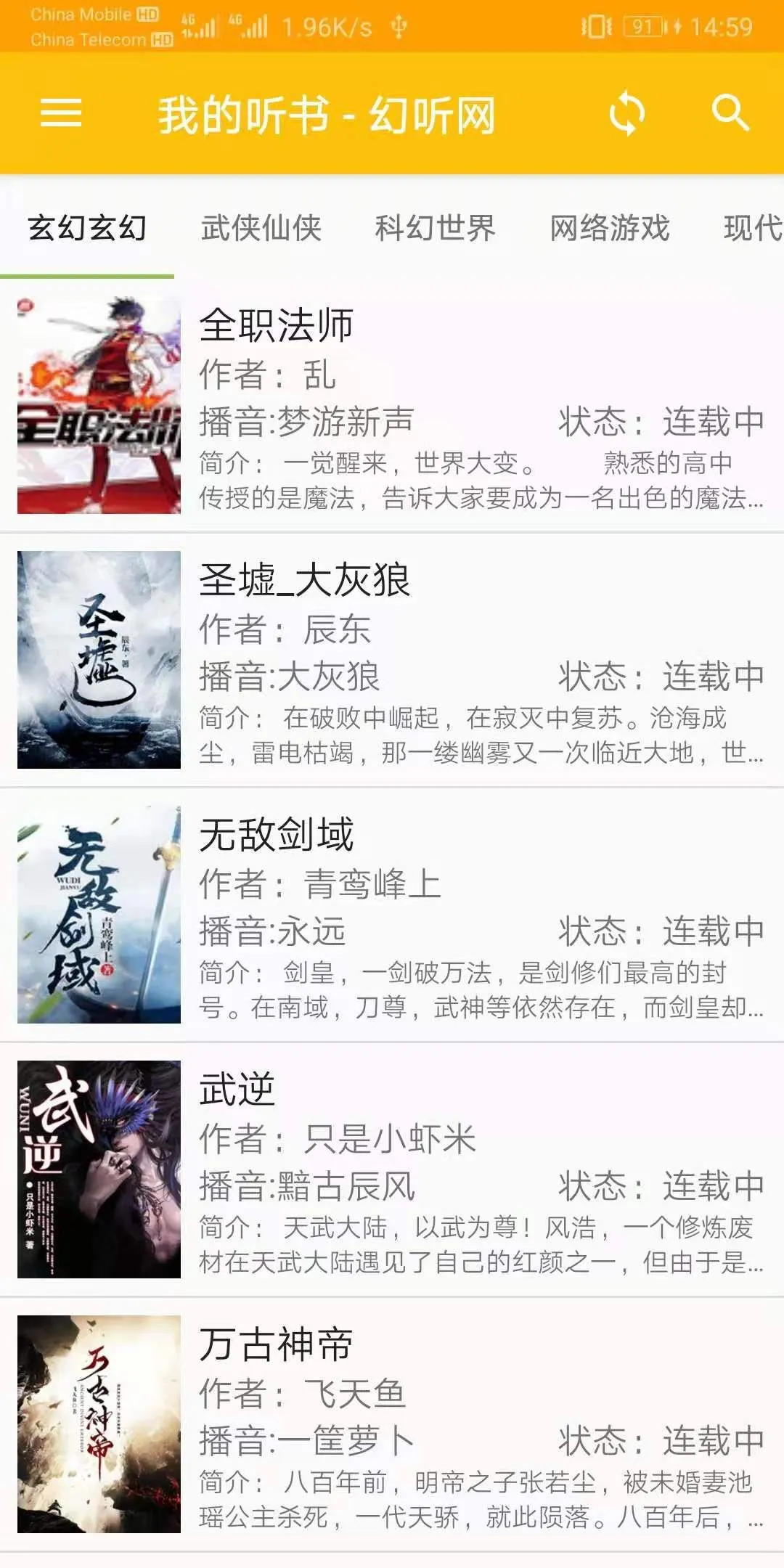Switch to the 科幻世界 tab
The image size is (784, 1568).
(x=435, y=228)
